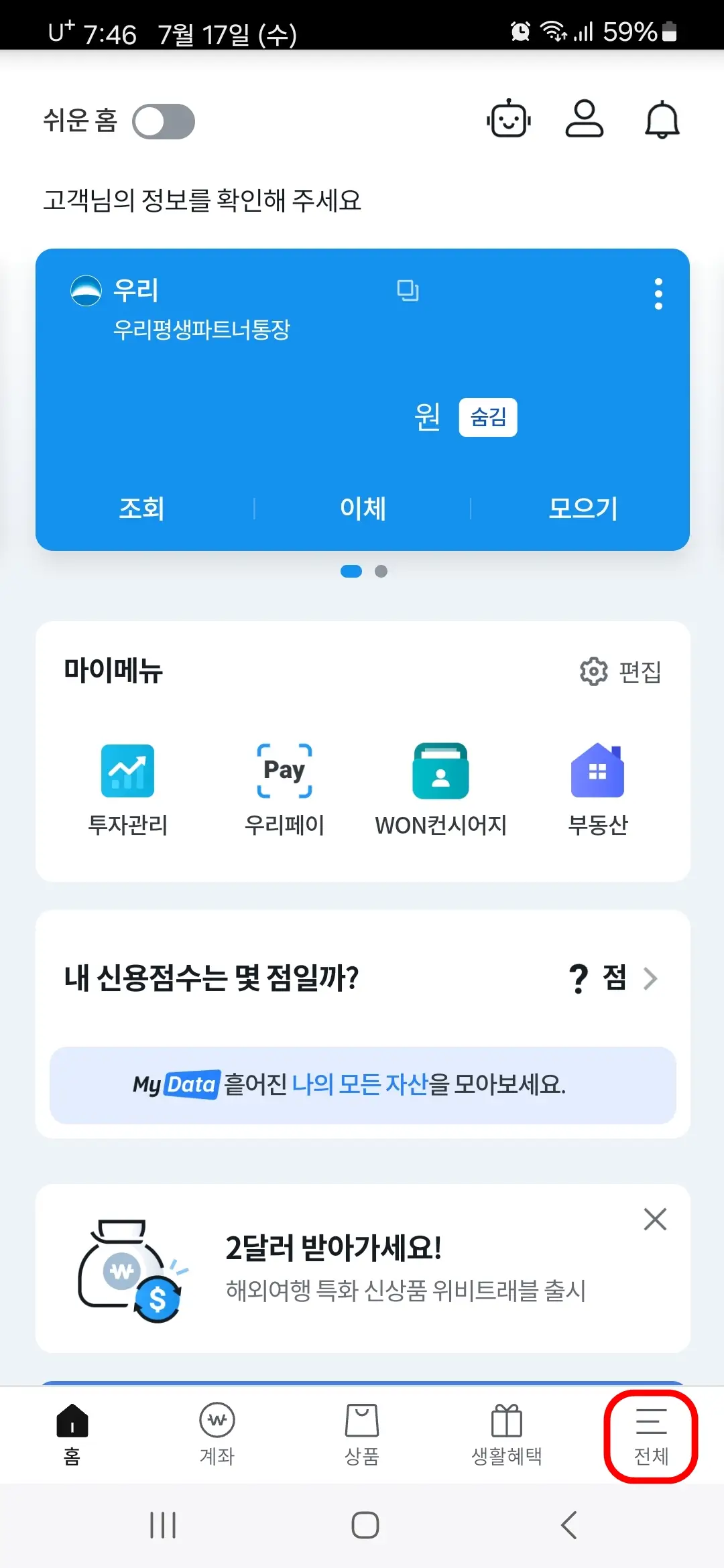Image resolution: width=724 pixels, height=1568 pixels.
Task: Open notifications via the bell icon
Action: pyautogui.click(x=661, y=119)
